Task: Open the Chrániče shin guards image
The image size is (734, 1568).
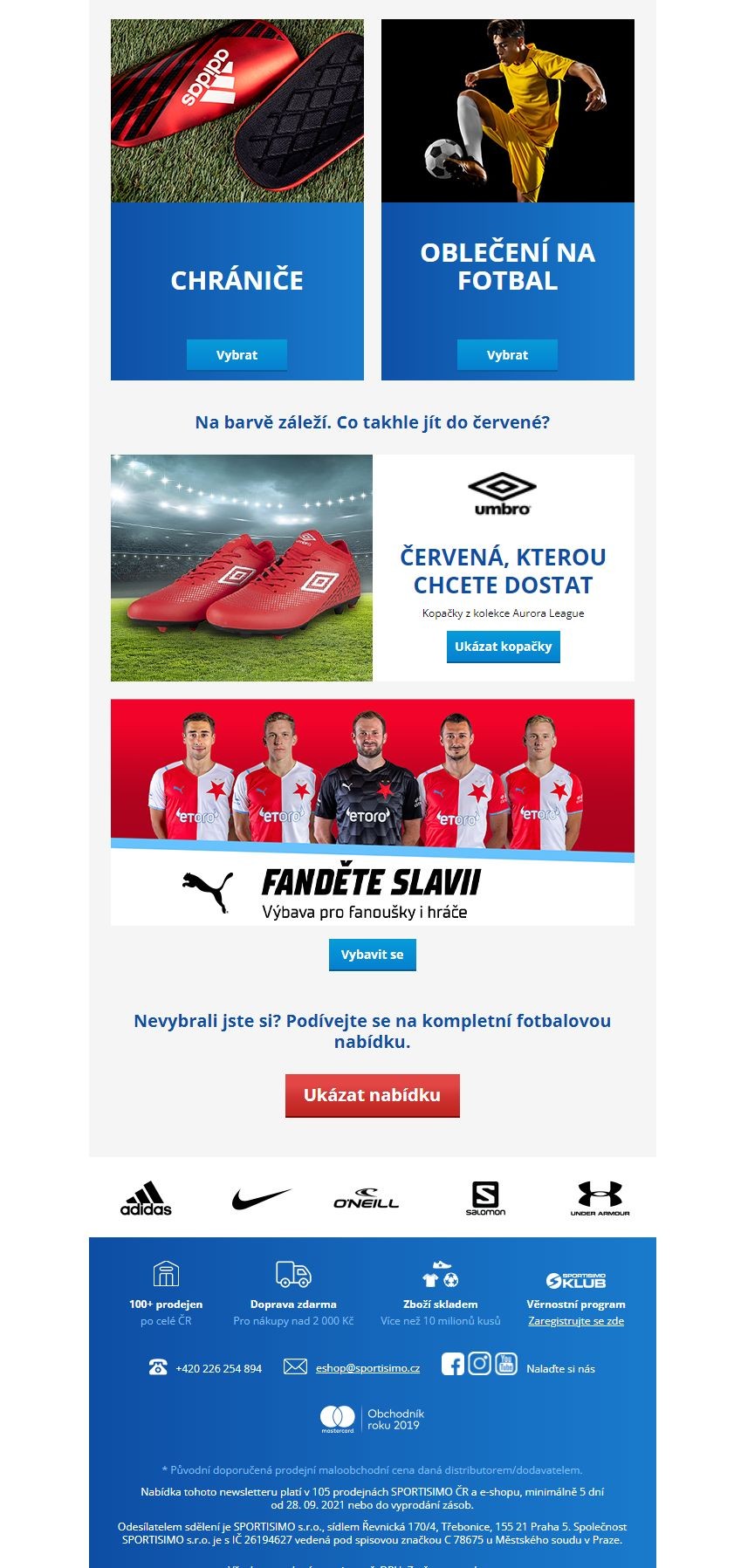Action: pyautogui.click(x=237, y=111)
